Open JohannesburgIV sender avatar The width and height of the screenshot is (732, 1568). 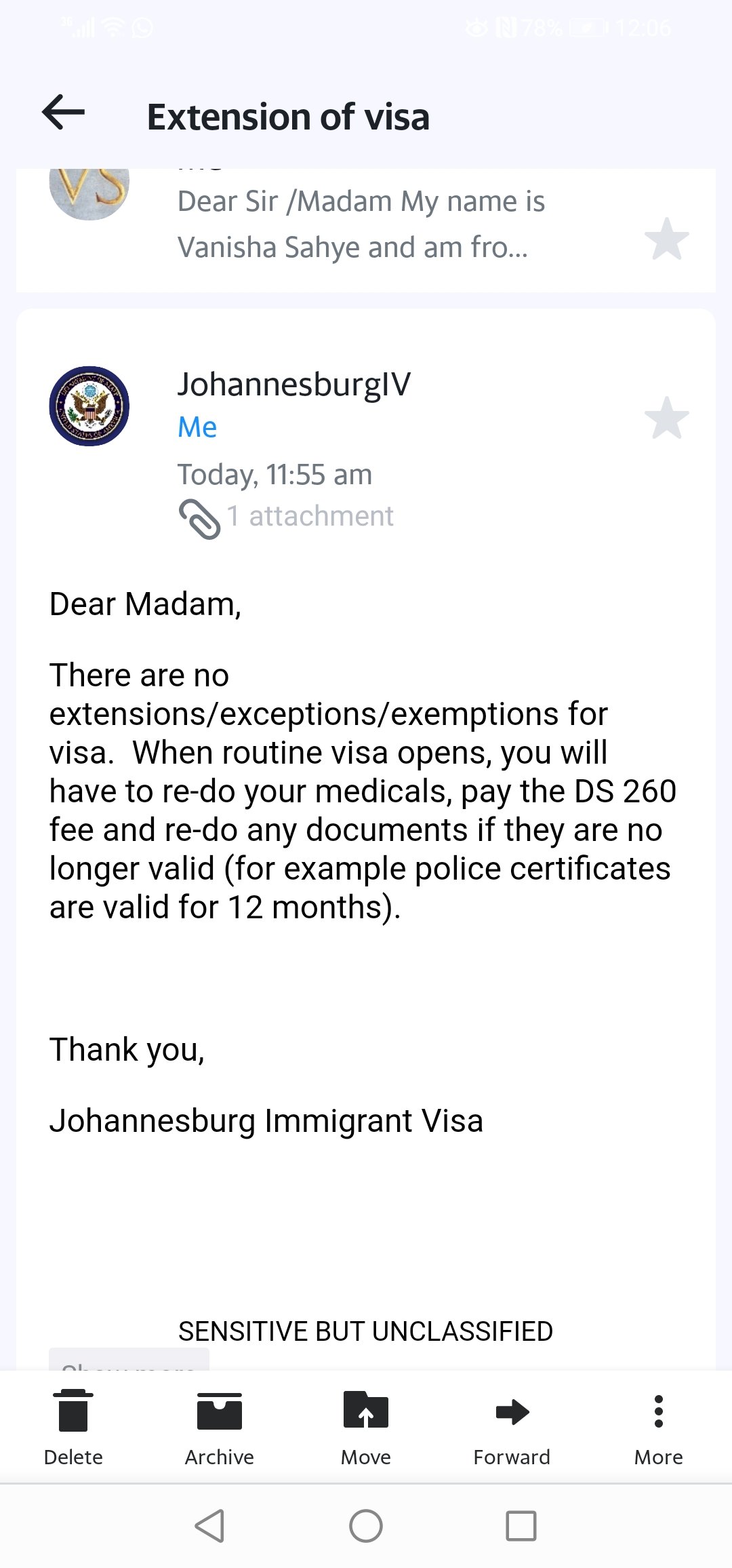(x=89, y=406)
